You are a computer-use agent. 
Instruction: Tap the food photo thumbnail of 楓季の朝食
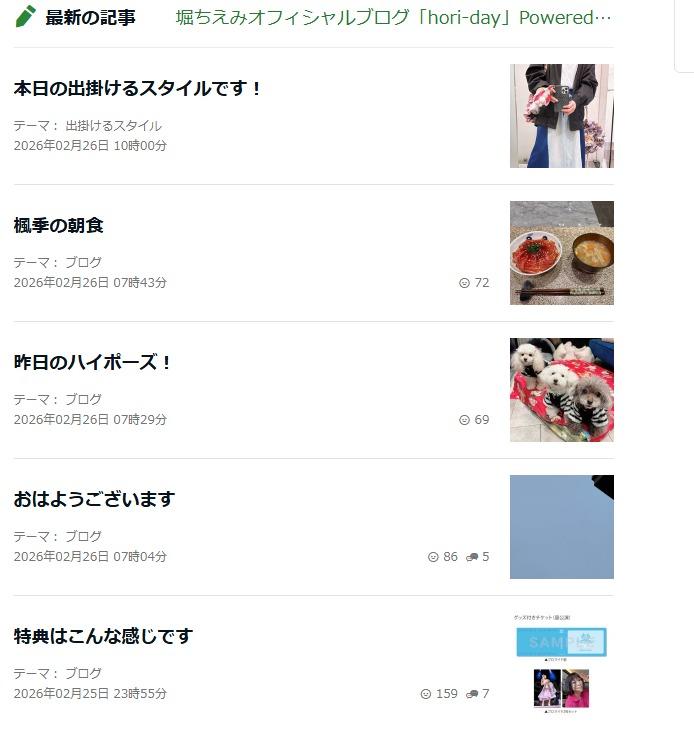pyautogui.click(x=561, y=253)
